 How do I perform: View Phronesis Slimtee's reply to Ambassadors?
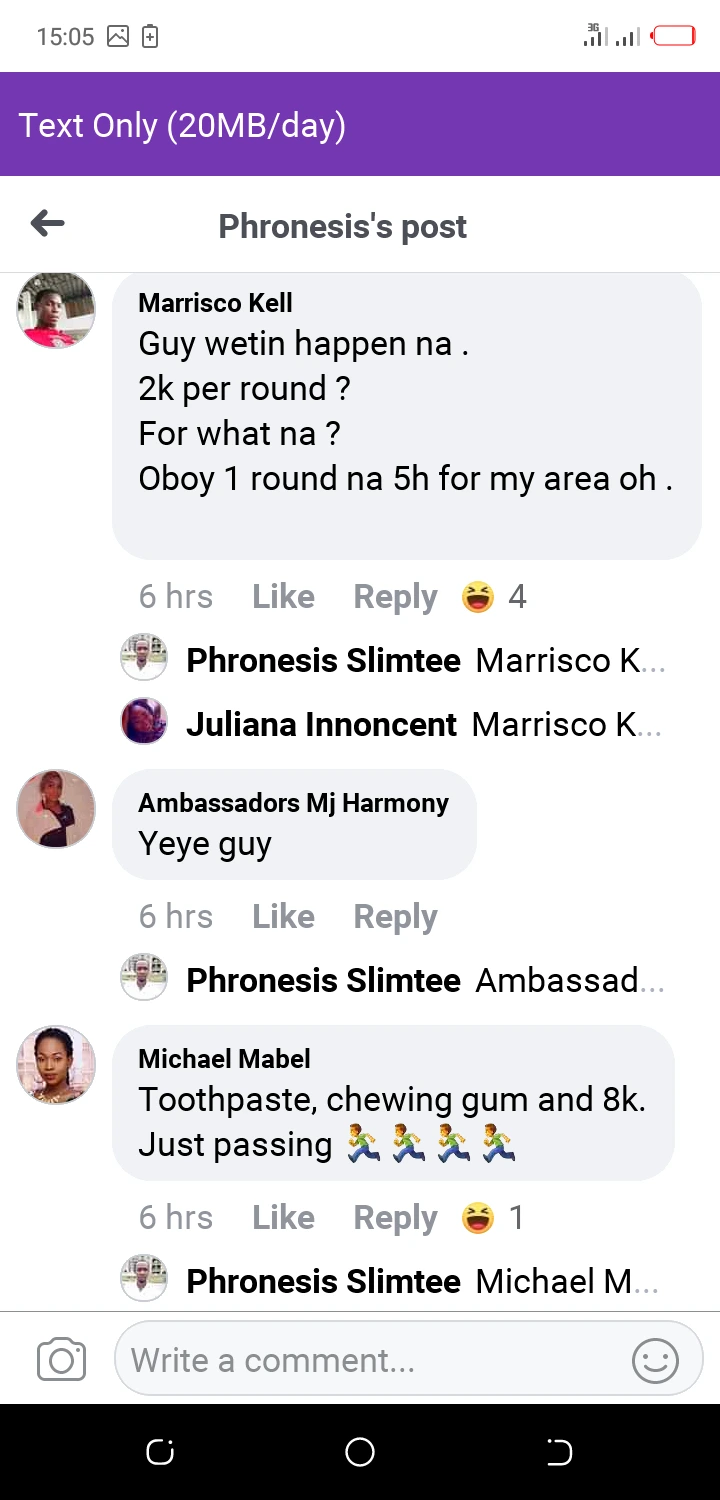[x=420, y=980]
